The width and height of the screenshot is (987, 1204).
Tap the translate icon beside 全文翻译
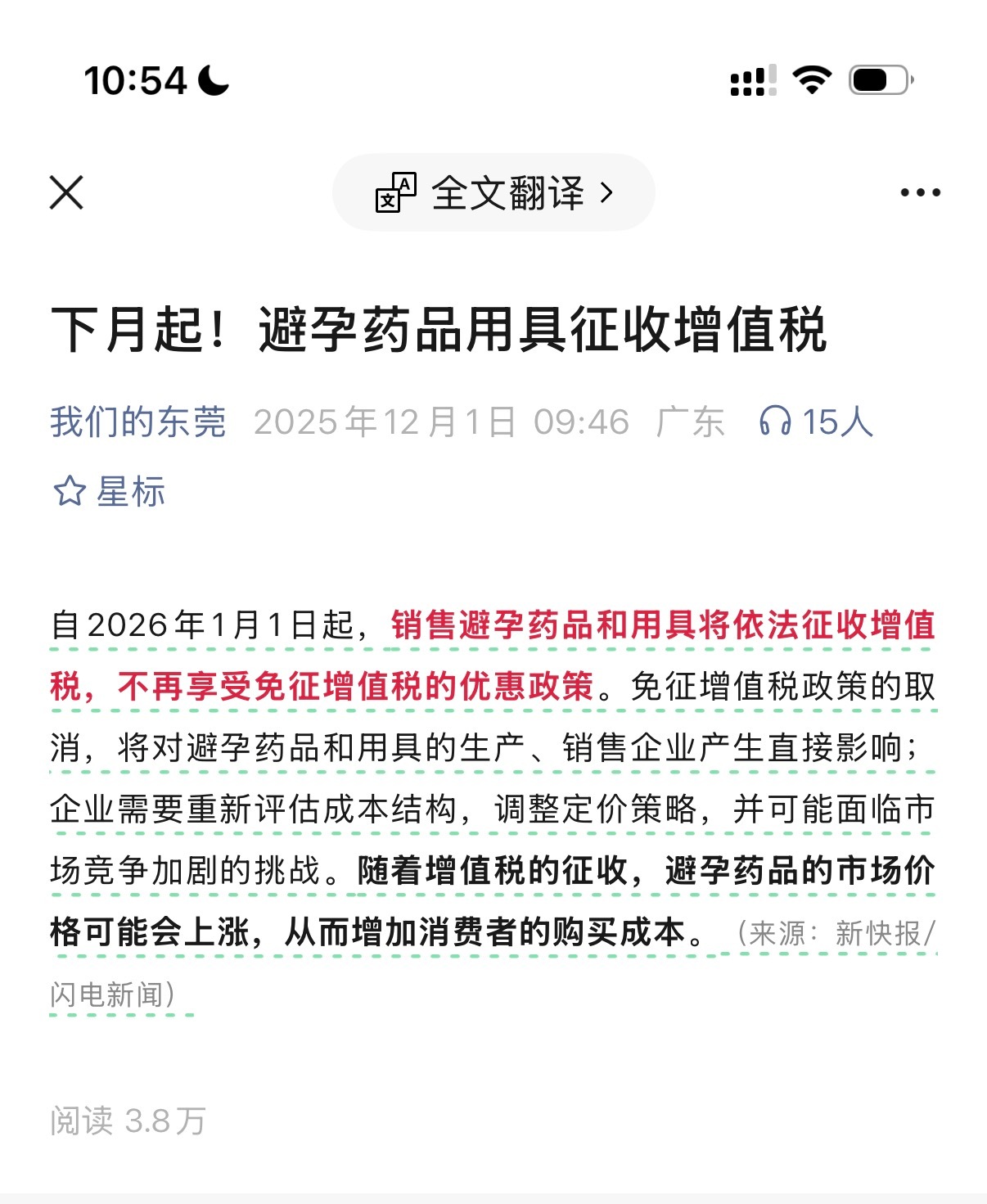(x=398, y=194)
